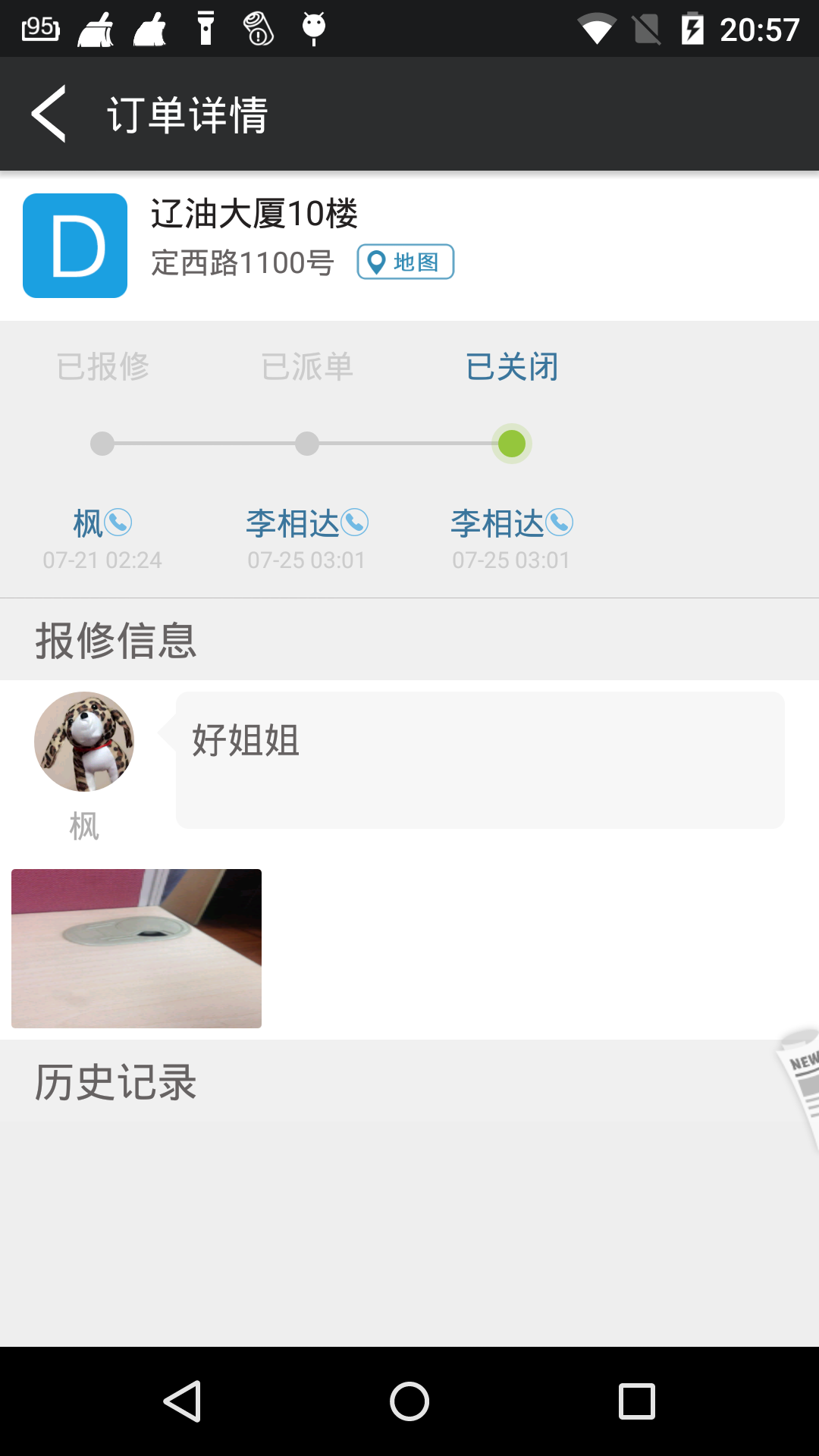The image size is (819, 1456).
Task: Call 枫 via phone icon
Action: click(118, 522)
